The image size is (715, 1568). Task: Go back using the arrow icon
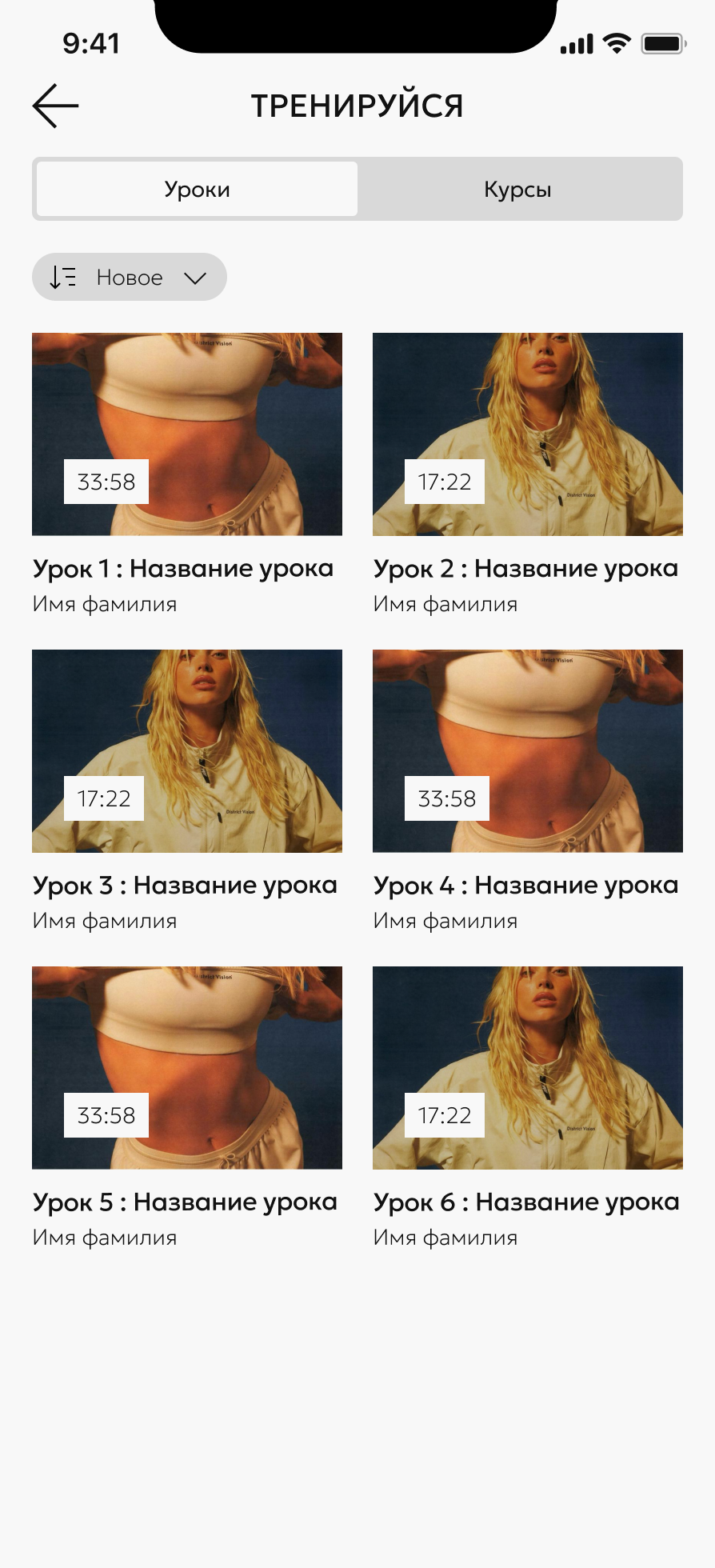(55, 106)
